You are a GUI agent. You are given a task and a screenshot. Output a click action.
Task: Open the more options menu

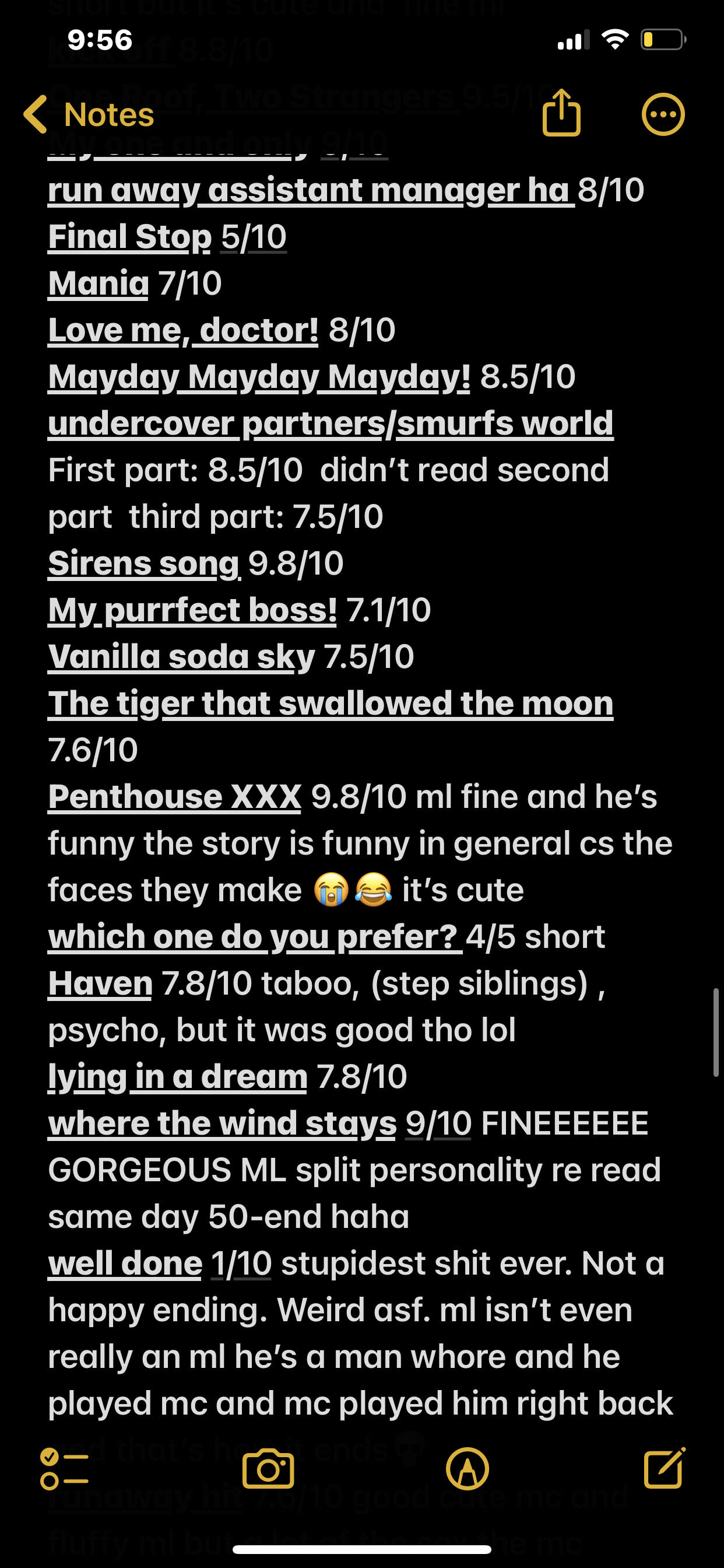pyautogui.click(x=663, y=114)
